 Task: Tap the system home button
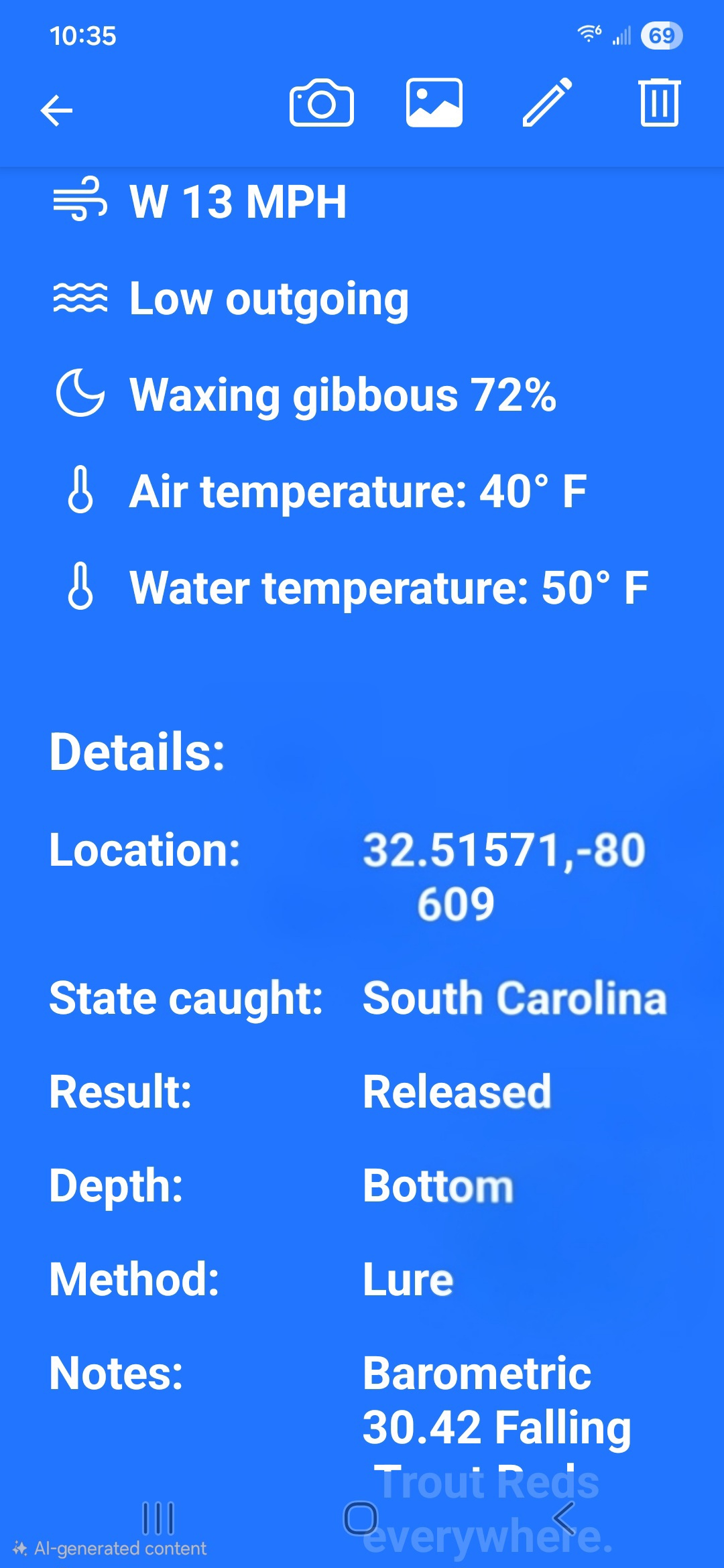click(x=361, y=1518)
